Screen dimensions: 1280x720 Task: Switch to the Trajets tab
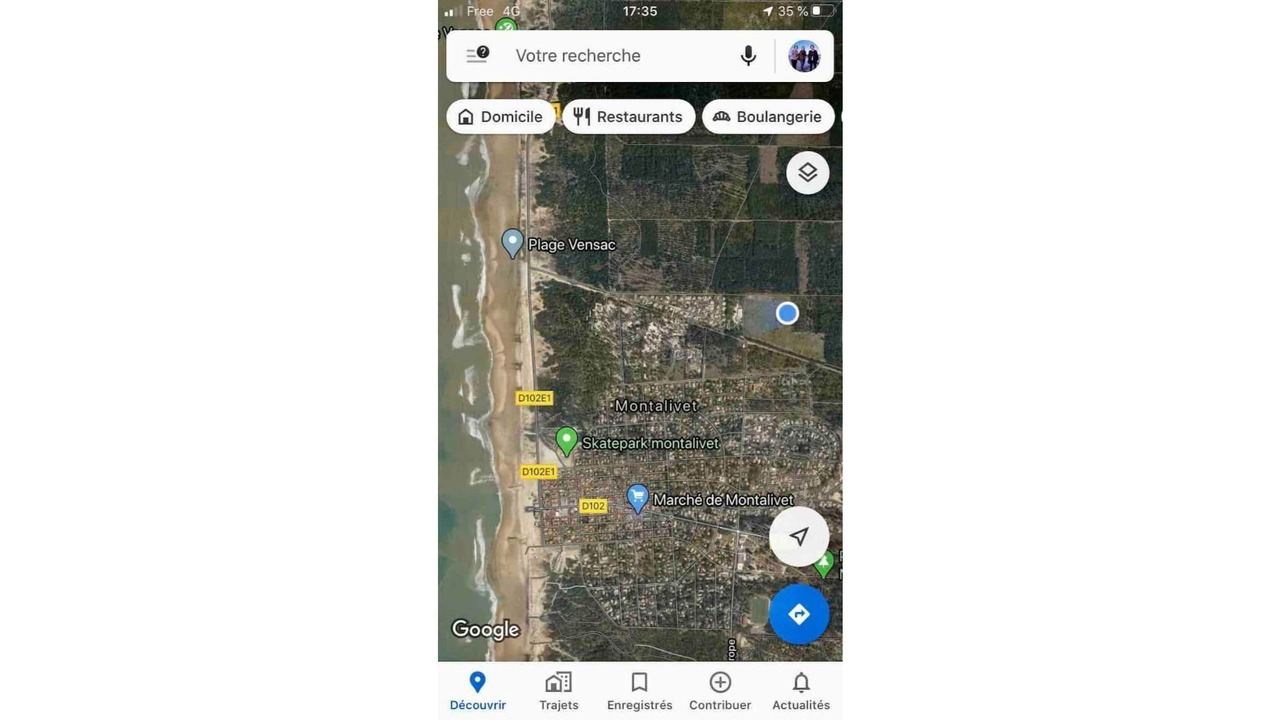tap(558, 691)
